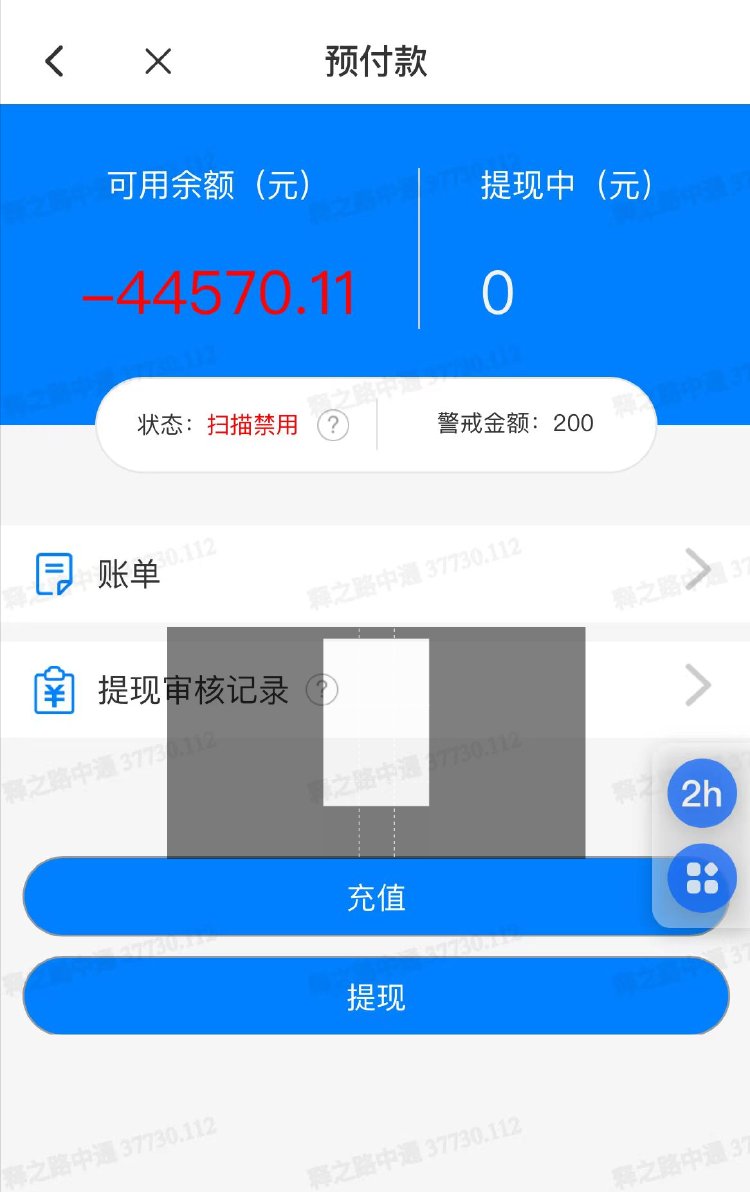
Task: Close the 预付款 page with X
Action: [158, 62]
